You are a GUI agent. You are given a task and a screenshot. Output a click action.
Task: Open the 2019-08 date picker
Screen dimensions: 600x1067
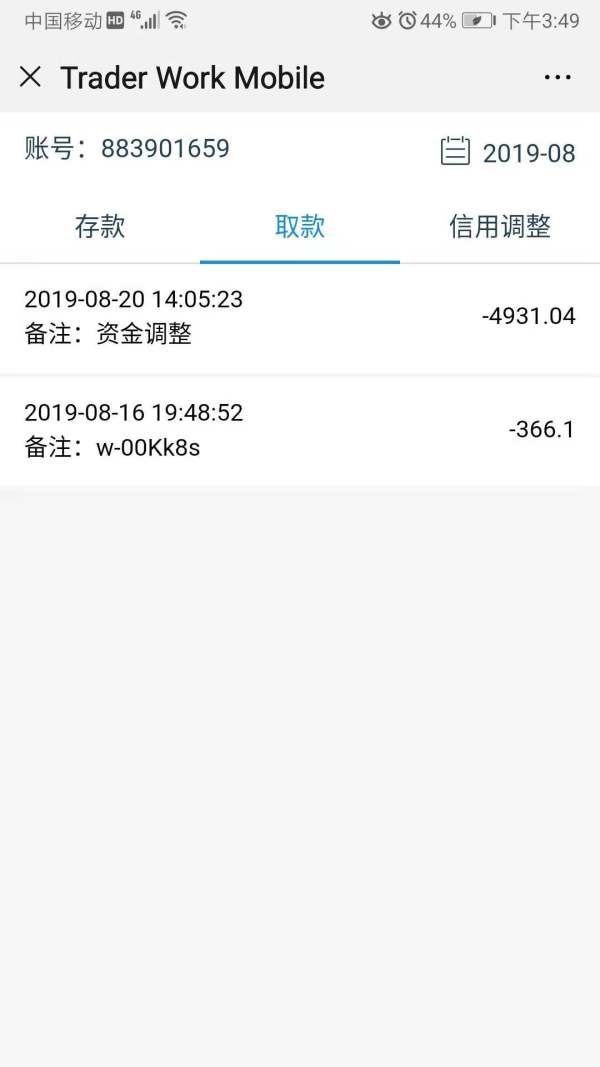point(509,152)
